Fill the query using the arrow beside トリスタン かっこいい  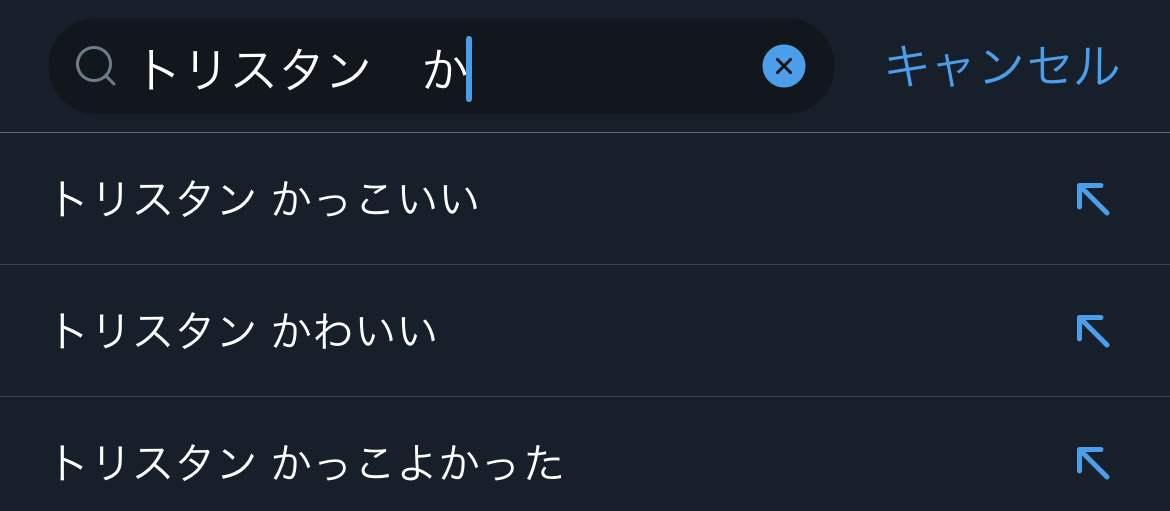(x=1093, y=199)
